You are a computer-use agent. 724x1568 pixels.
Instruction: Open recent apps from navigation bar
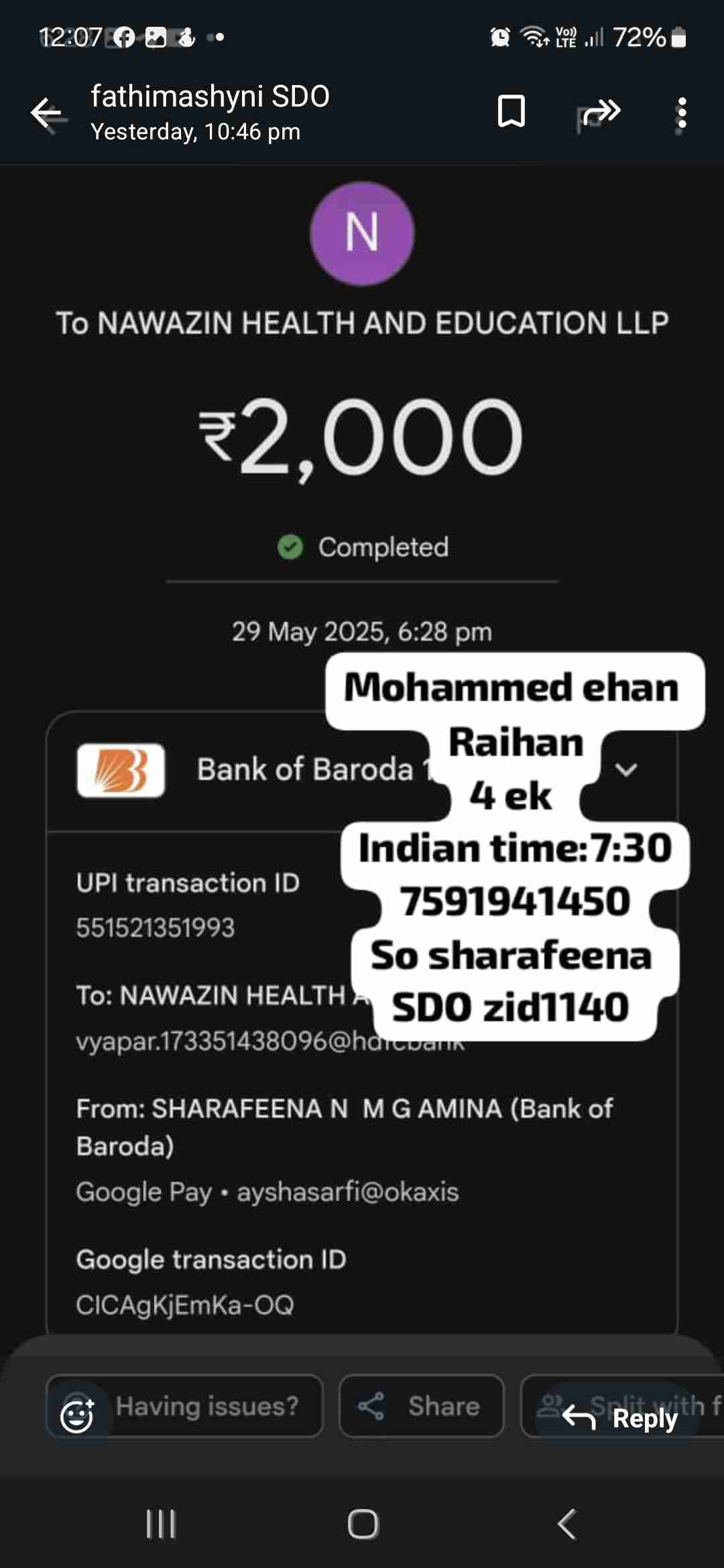tap(161, 1524)
